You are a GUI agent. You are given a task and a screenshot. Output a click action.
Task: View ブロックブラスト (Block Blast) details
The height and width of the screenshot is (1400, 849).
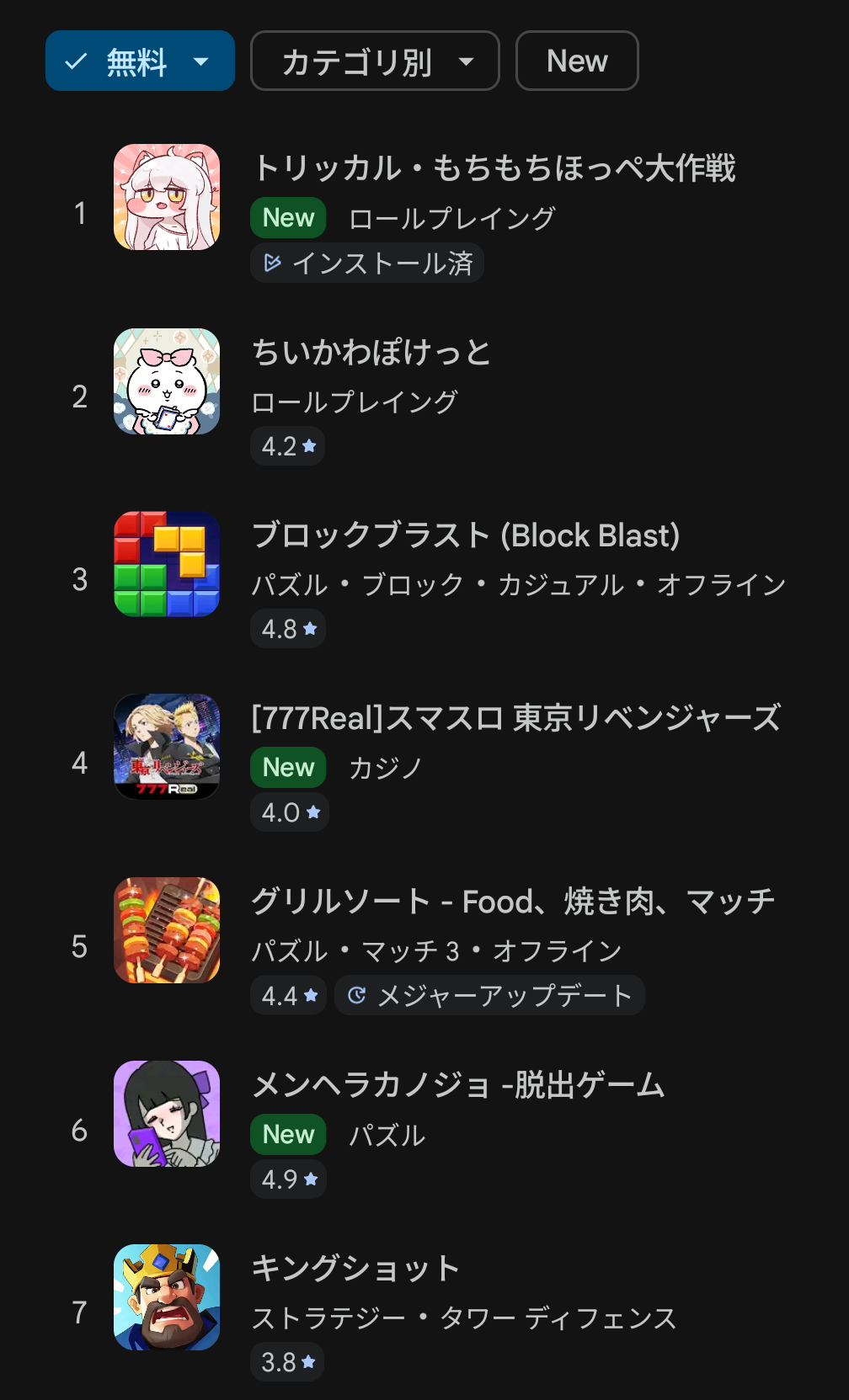465,535
